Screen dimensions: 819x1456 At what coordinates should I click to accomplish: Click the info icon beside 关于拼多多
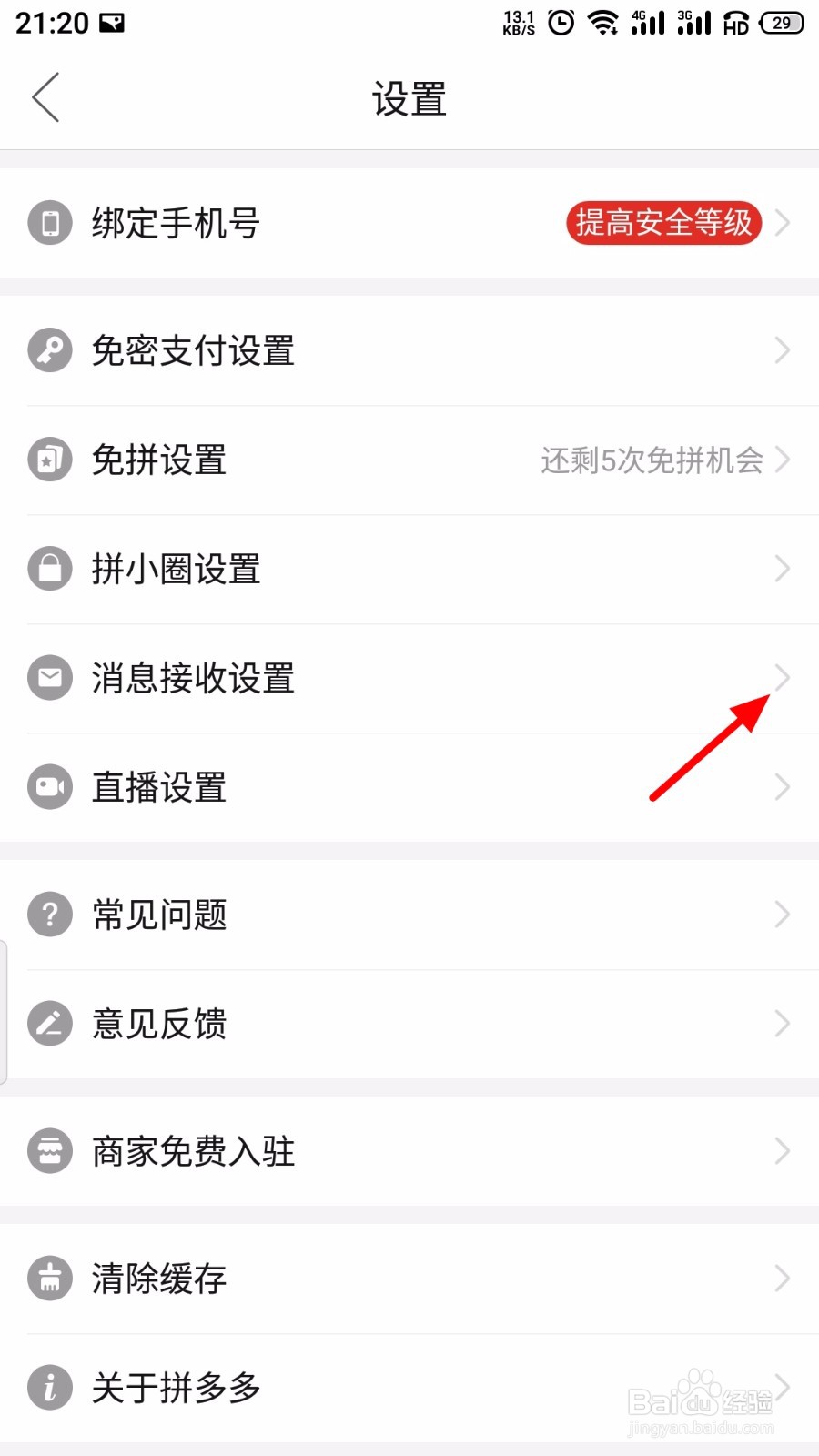(49, 1388)
